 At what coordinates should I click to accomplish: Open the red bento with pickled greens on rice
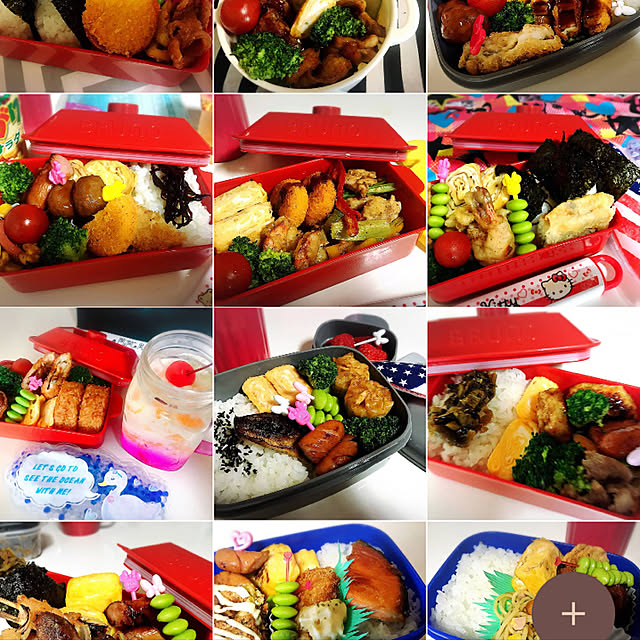(533, 413)
